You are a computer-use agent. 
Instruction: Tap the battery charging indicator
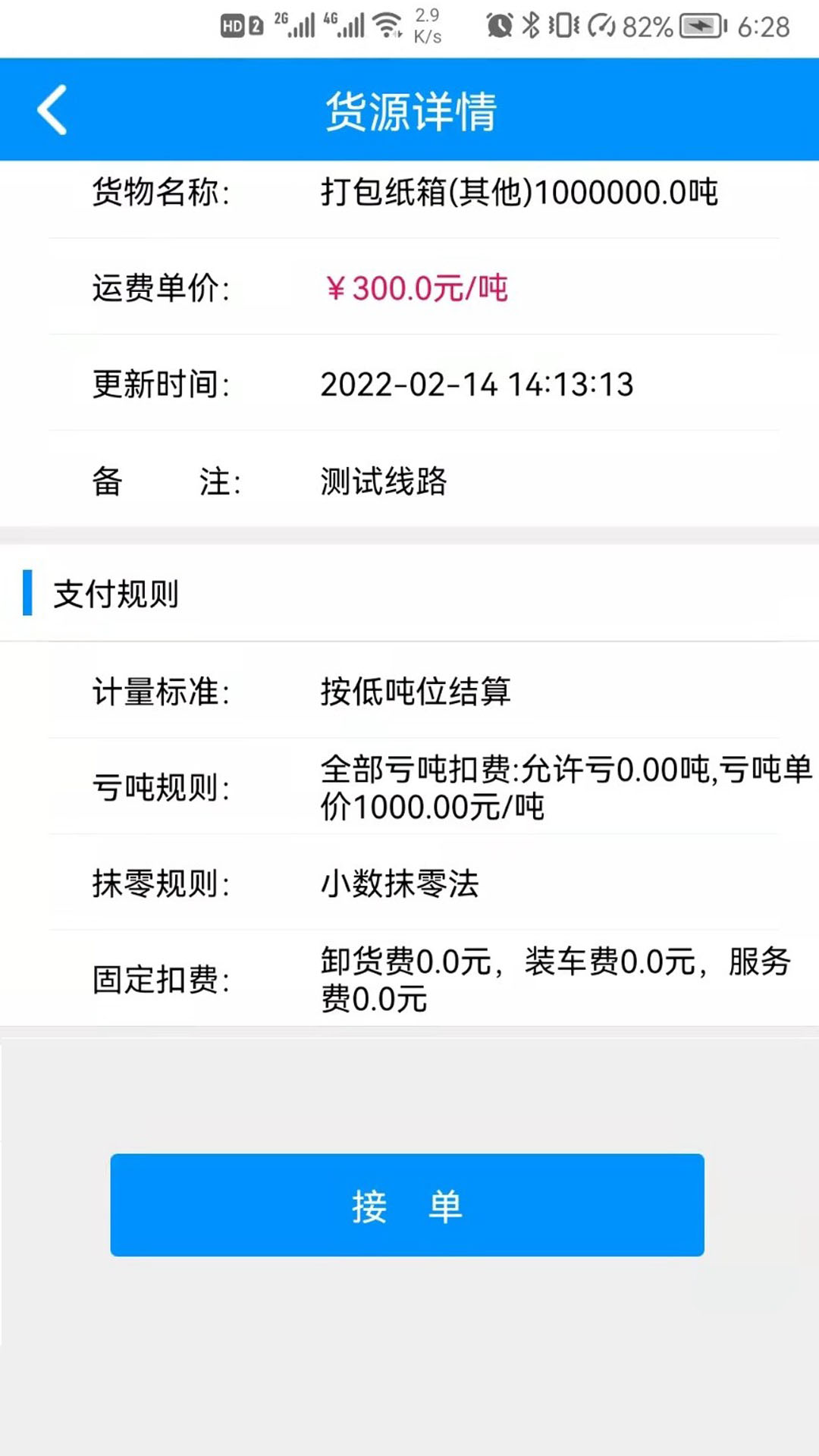701,24
